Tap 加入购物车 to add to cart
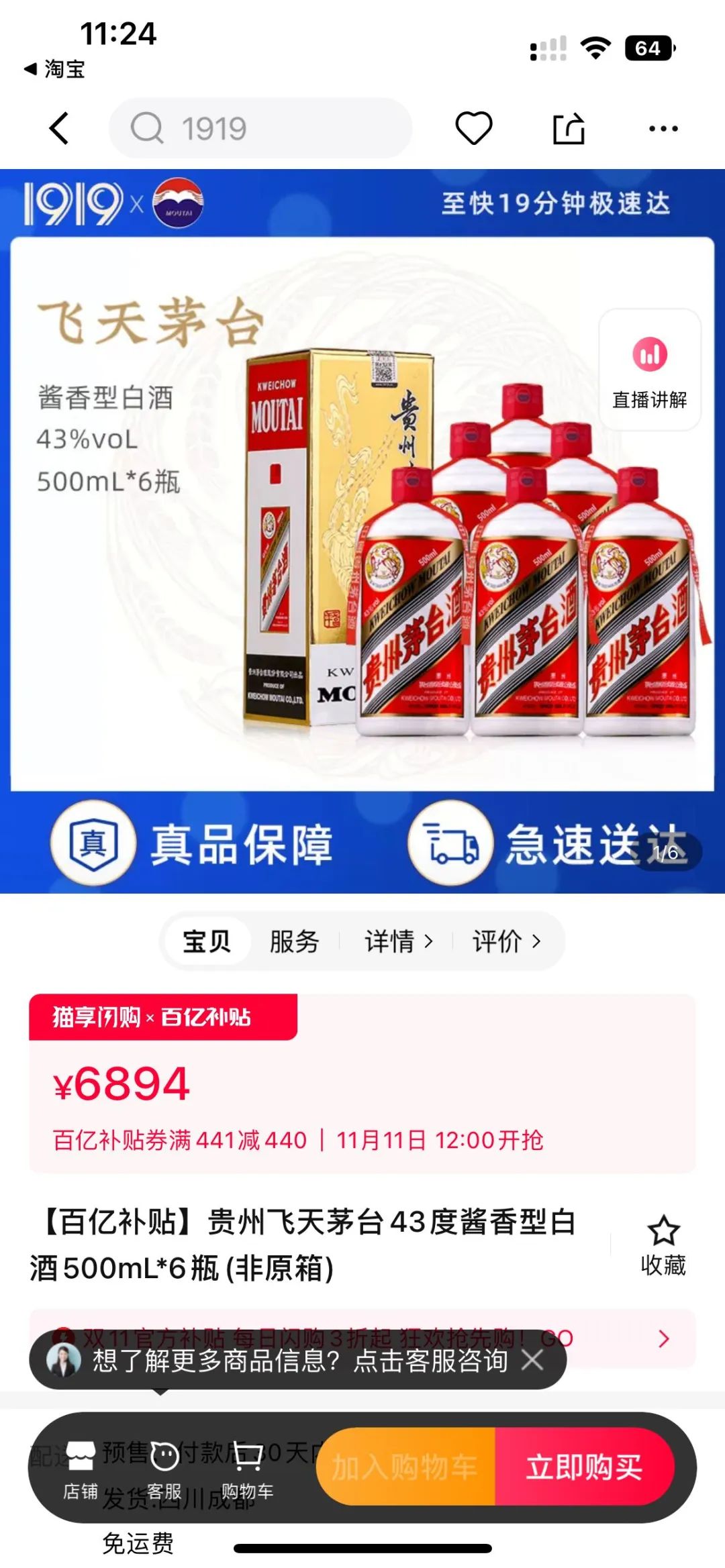 (x=405, y=1467)
